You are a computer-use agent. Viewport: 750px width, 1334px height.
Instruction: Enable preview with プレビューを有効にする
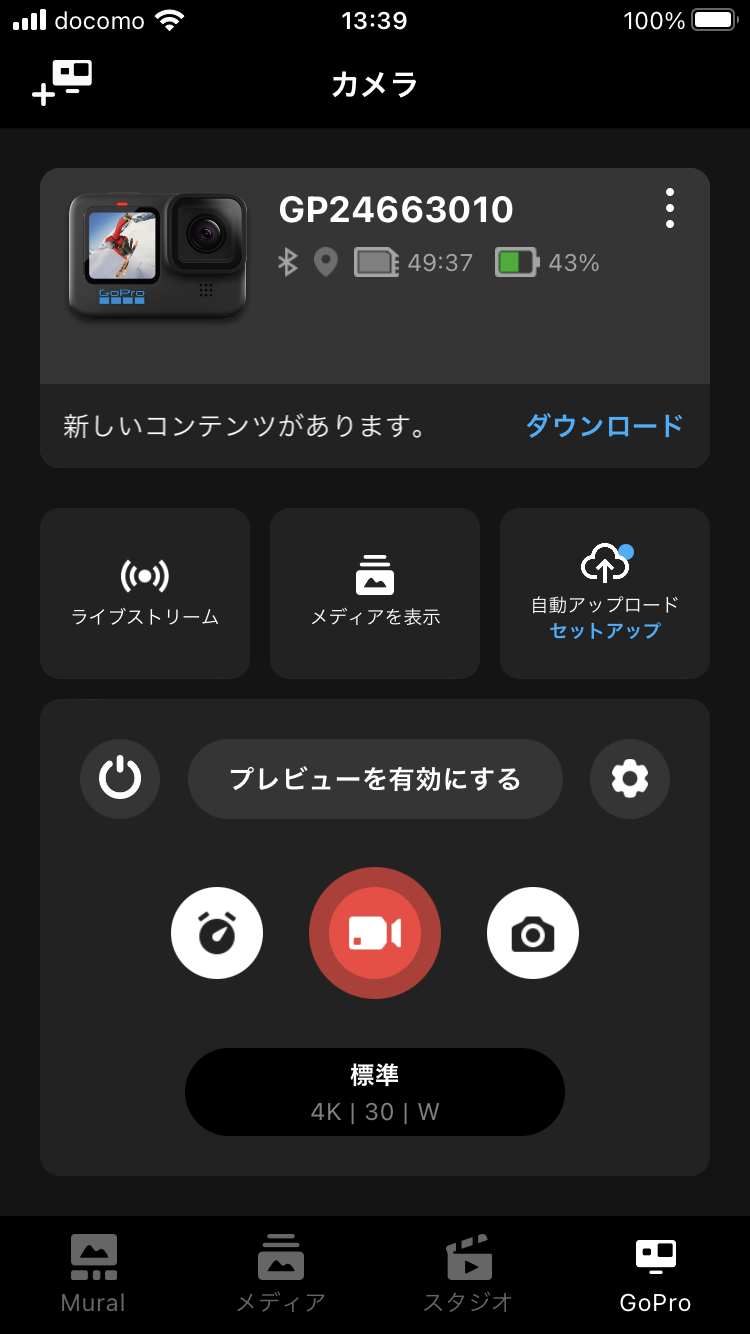click(x=375, y=778)
